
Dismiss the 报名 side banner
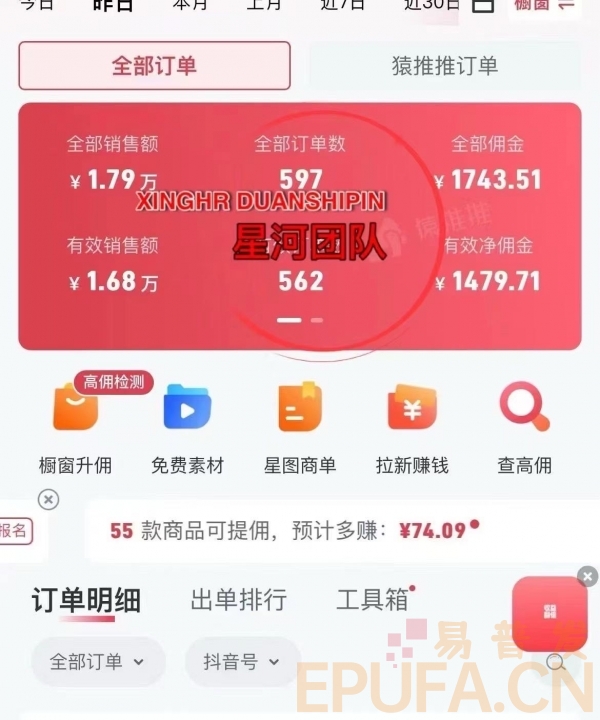tap(48, 499)
